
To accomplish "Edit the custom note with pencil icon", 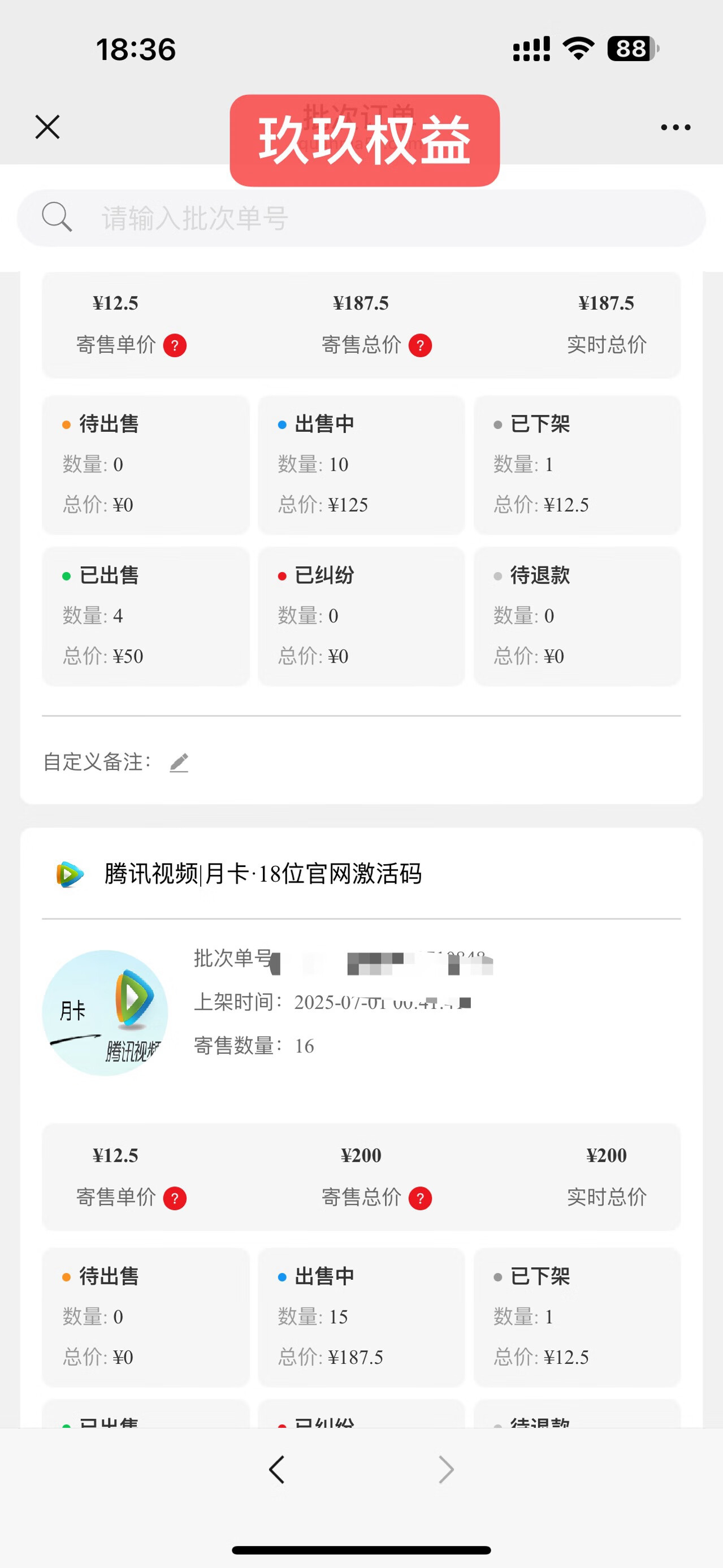I will (179, 762).
